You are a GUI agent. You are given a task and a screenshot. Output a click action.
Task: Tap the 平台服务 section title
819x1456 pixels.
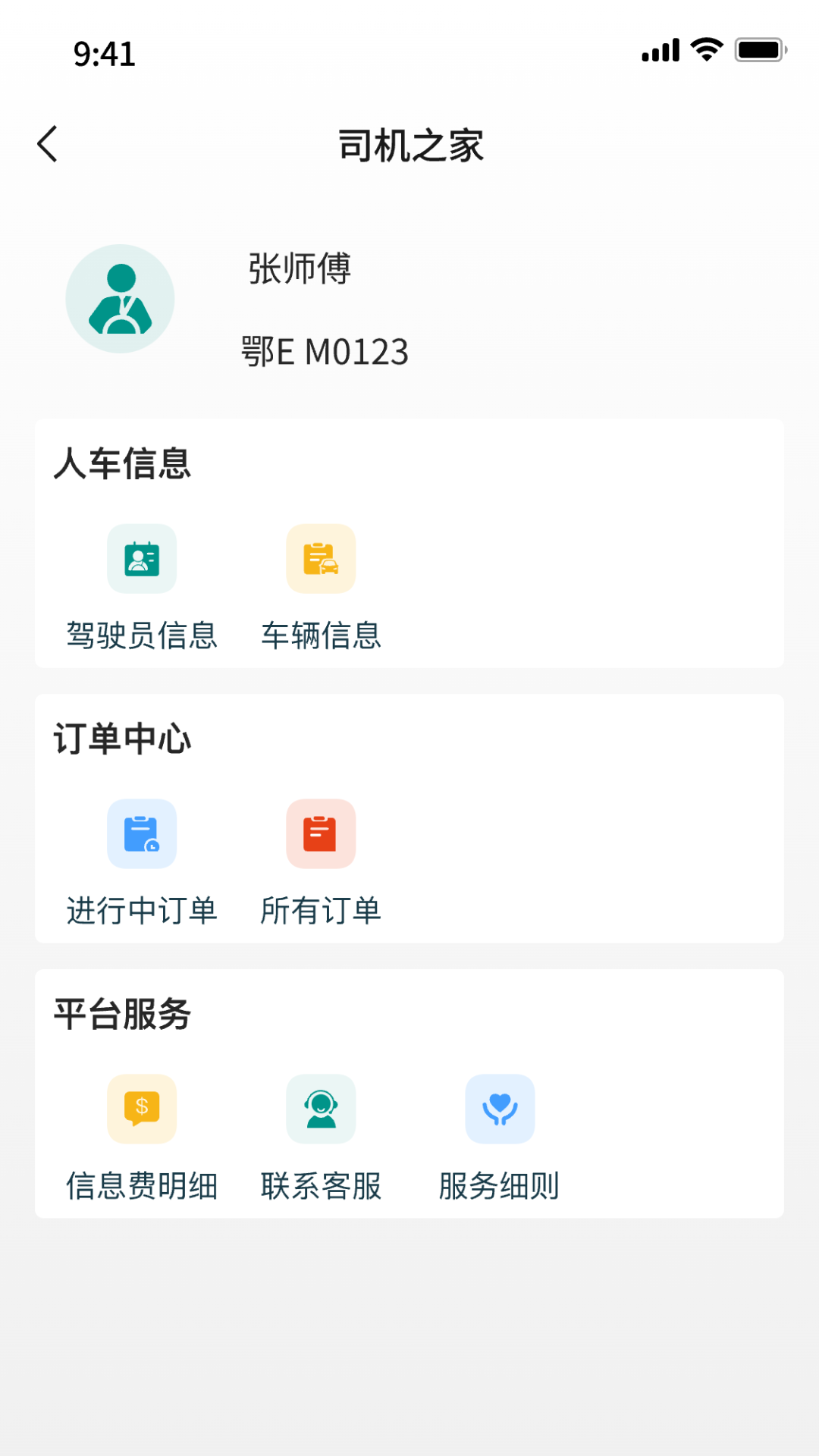tap(123, 1014)
